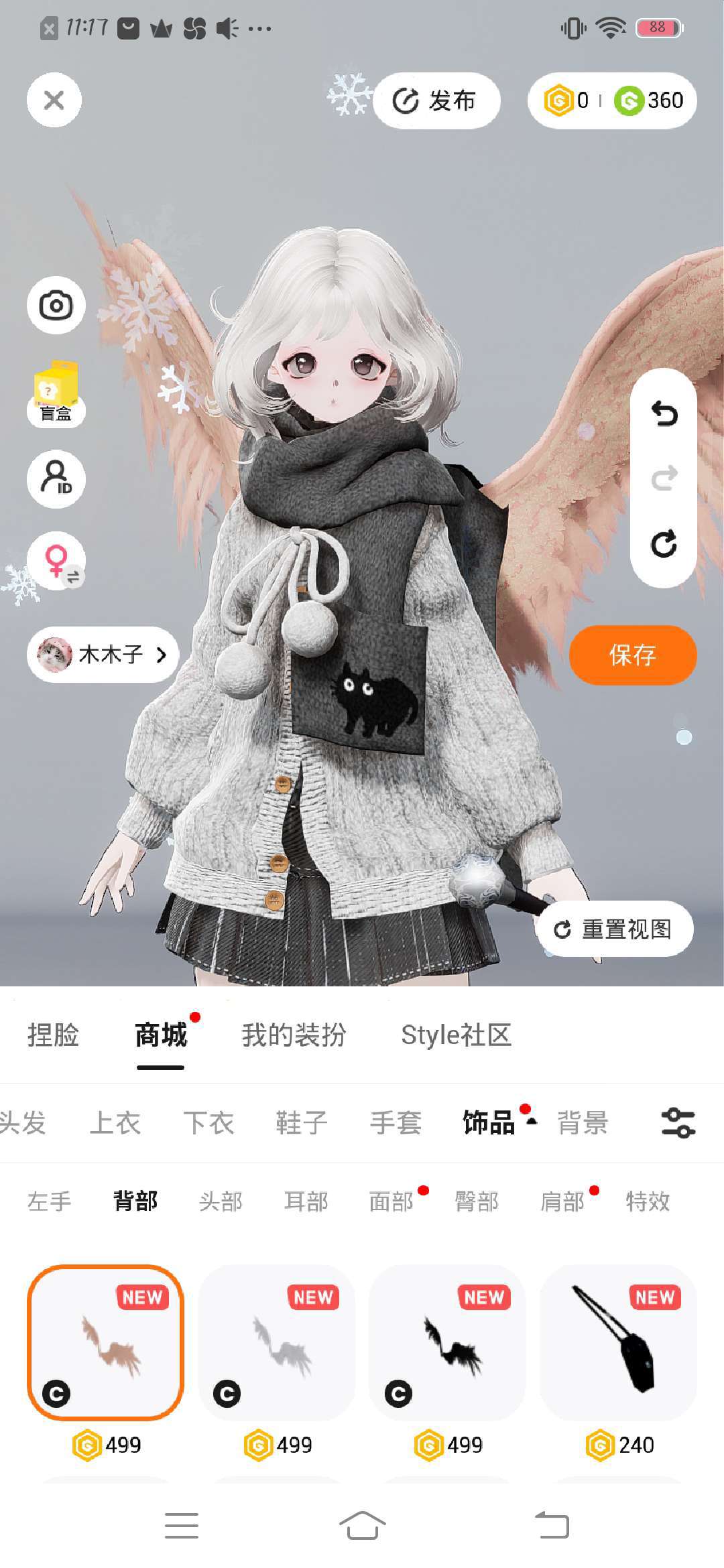Screen dimensions: 724x1568
Task: Select the 上衣 category
Action: pyautogui.click(x=115, y=1122)
